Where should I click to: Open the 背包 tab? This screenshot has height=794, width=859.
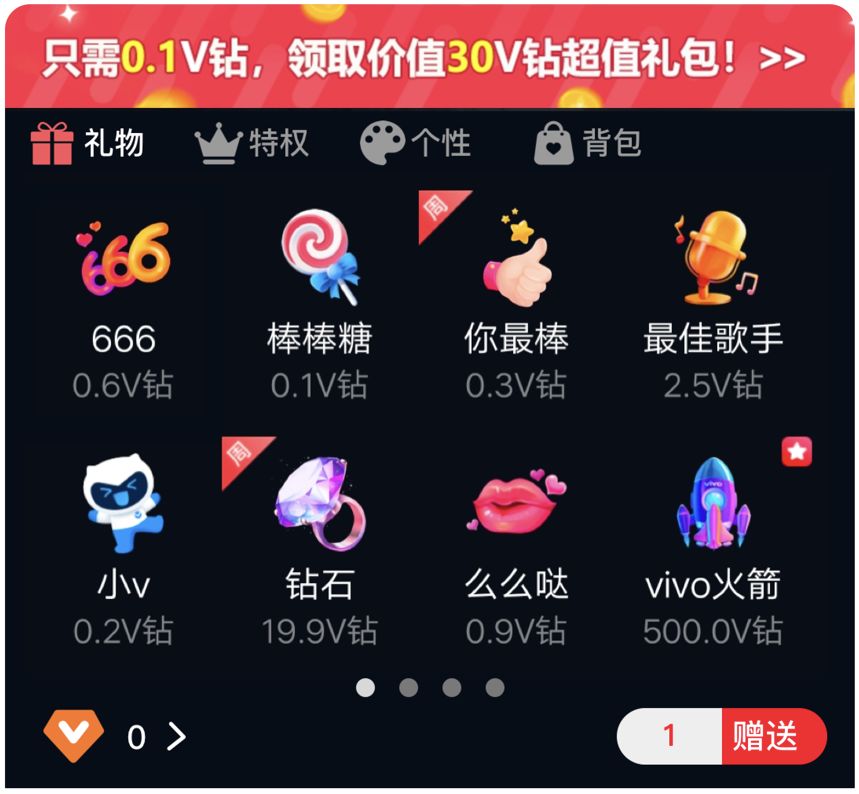(x=588, y=144)
